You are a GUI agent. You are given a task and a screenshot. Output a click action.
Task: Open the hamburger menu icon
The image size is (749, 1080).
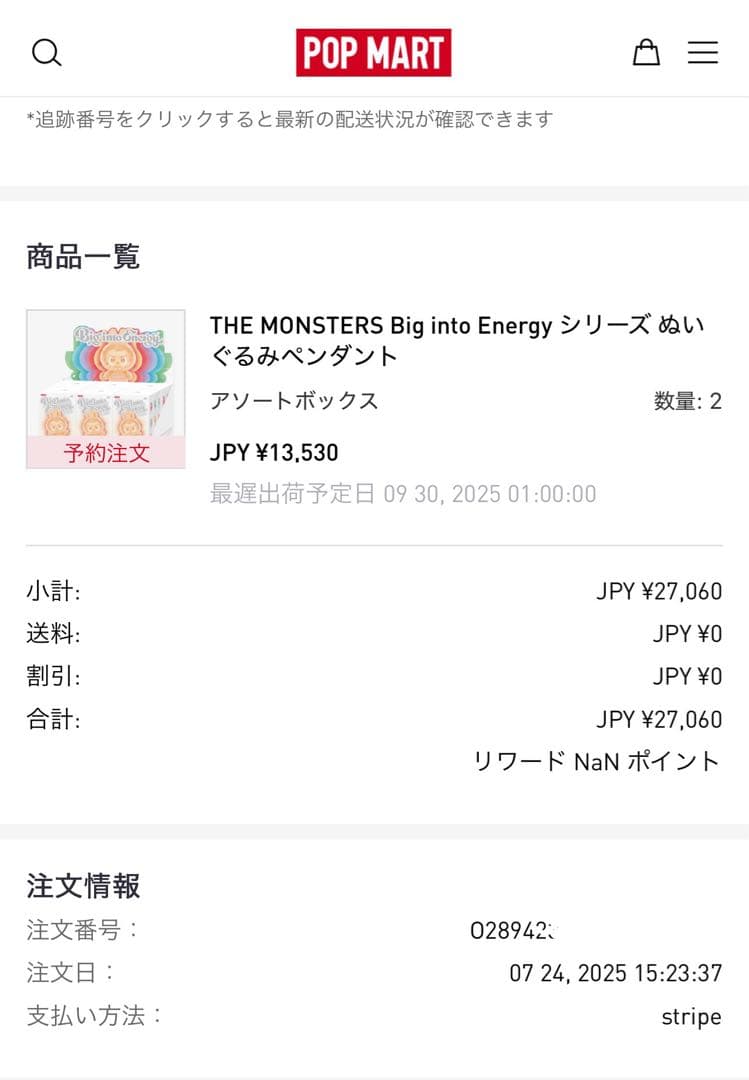[x=704, y=52]
